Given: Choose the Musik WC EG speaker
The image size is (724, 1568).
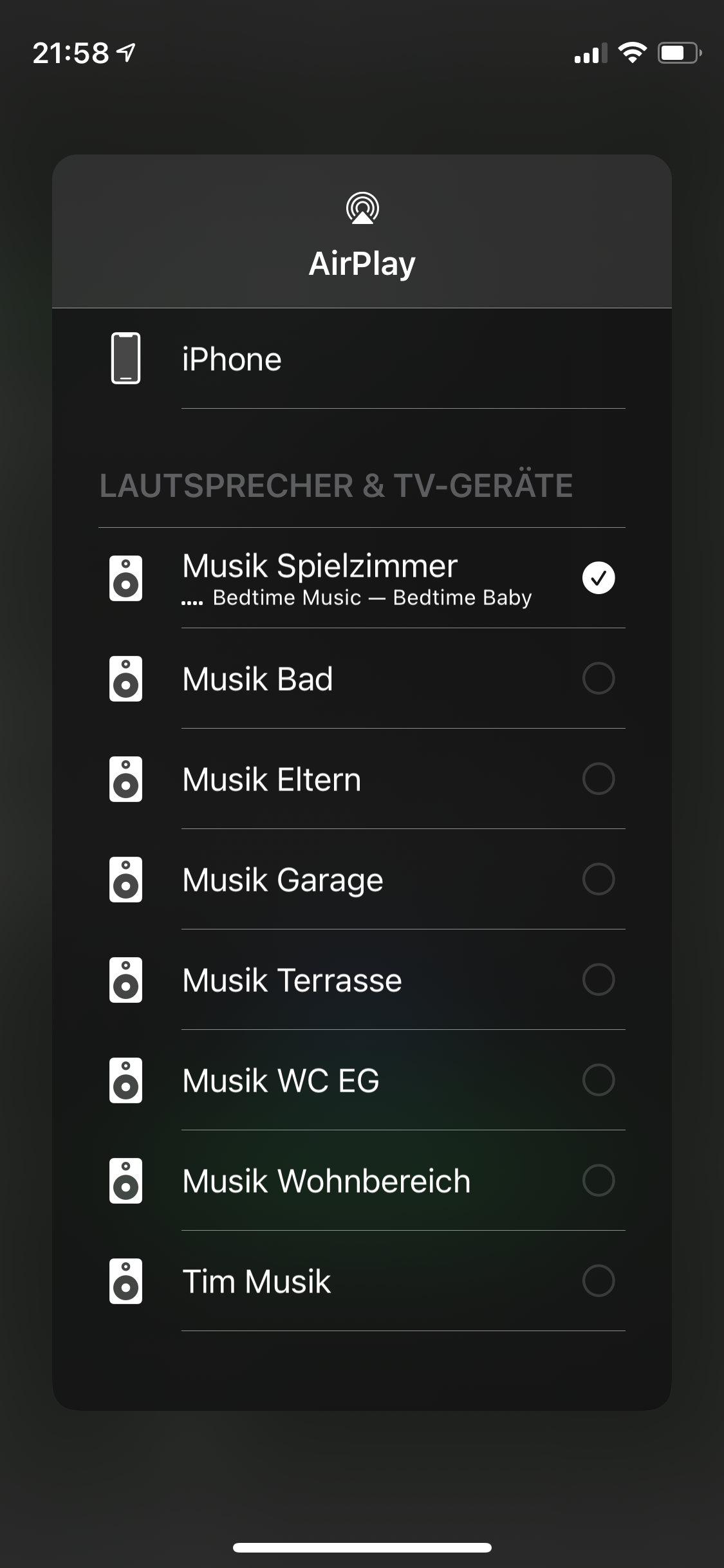Looking at the screenshot, I should point(598,1080).
